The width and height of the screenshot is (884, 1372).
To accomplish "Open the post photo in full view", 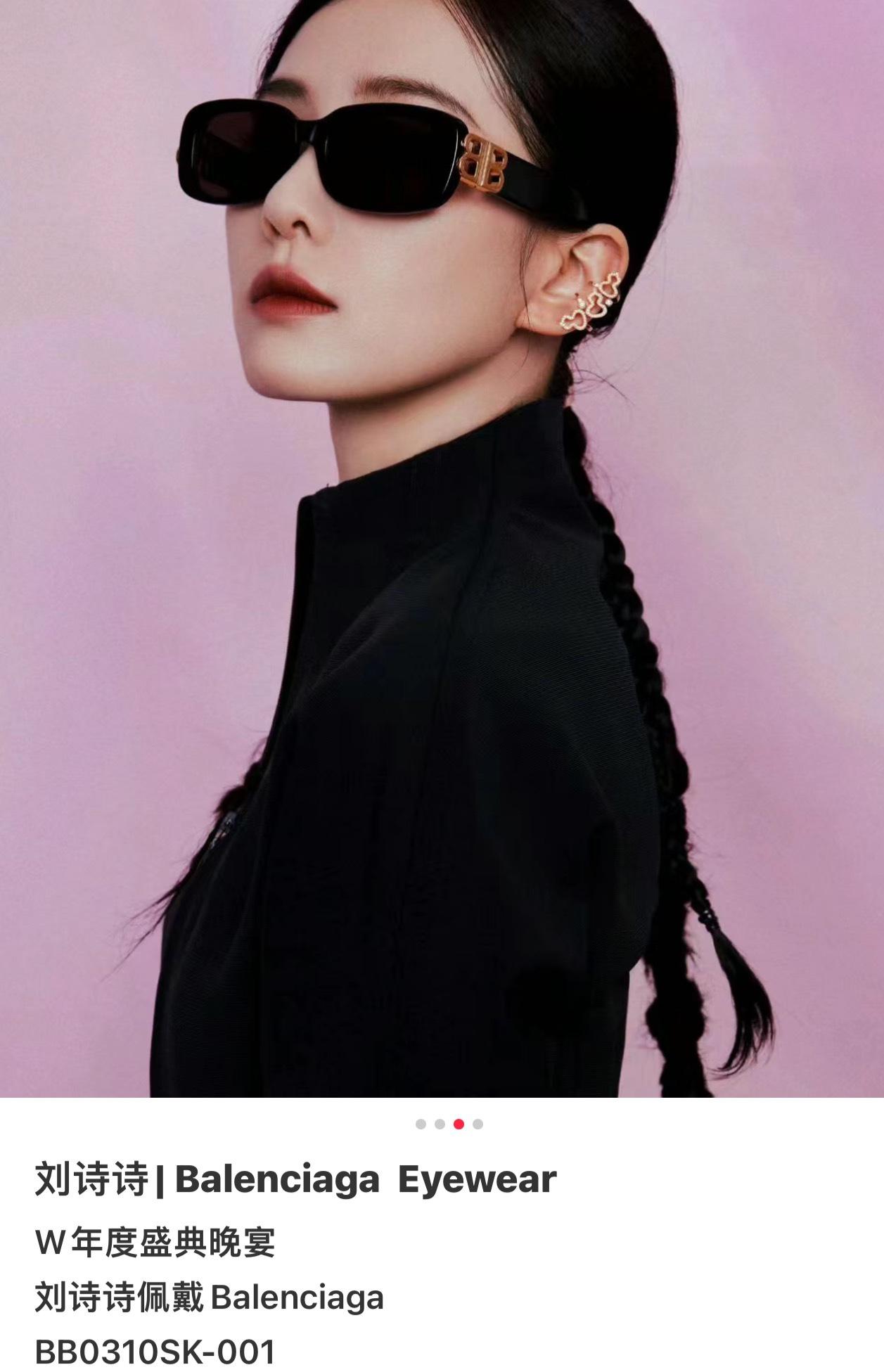I will point(442,549).
